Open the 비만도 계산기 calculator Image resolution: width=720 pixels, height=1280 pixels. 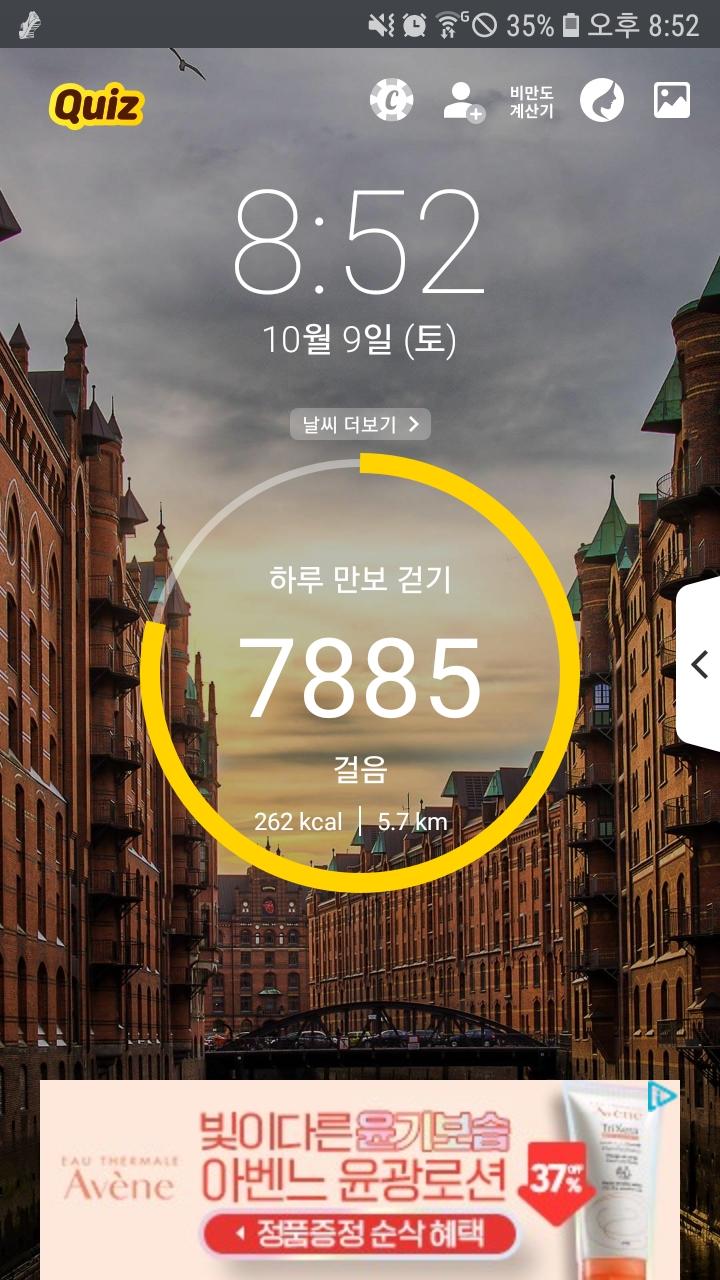(x=531, y=101)
